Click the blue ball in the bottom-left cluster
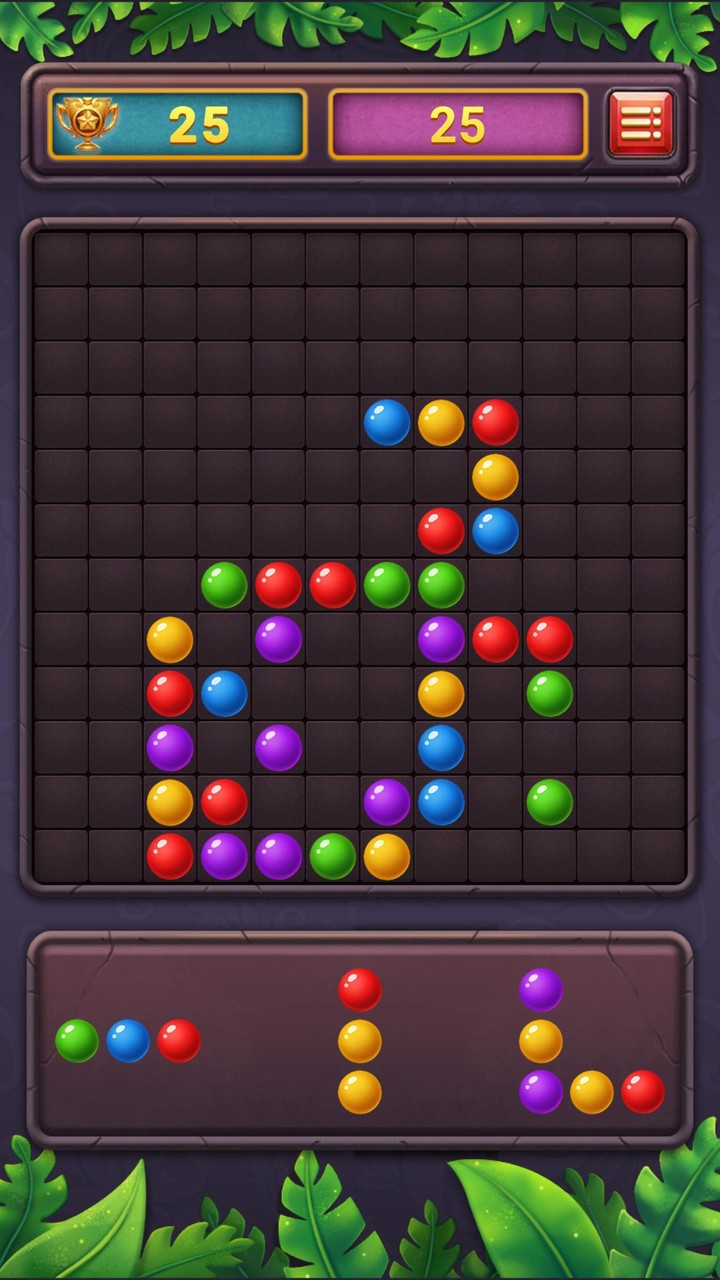Viewport: 720px width, 1280px height. (224, 694)
